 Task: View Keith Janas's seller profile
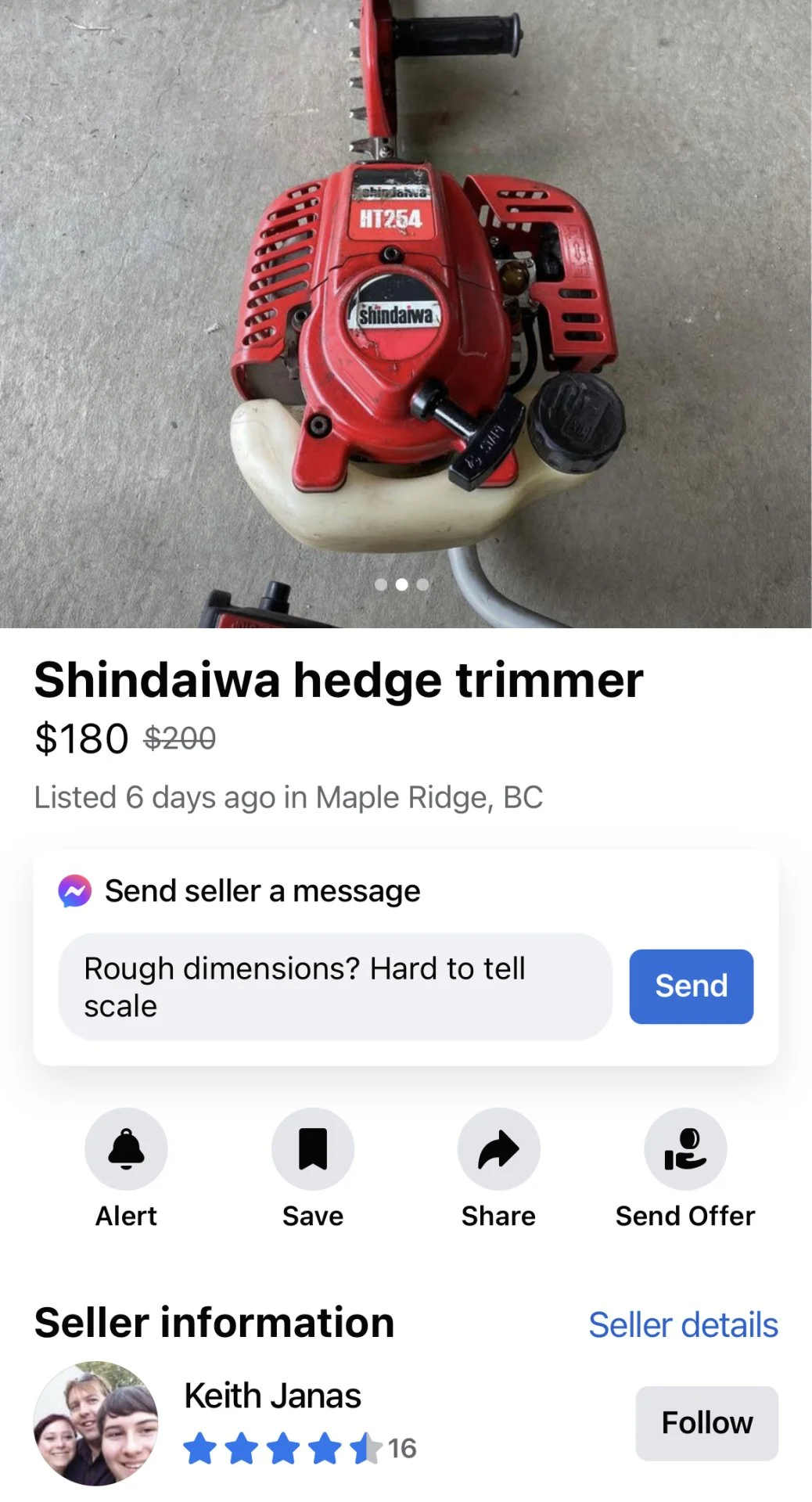272,1396
